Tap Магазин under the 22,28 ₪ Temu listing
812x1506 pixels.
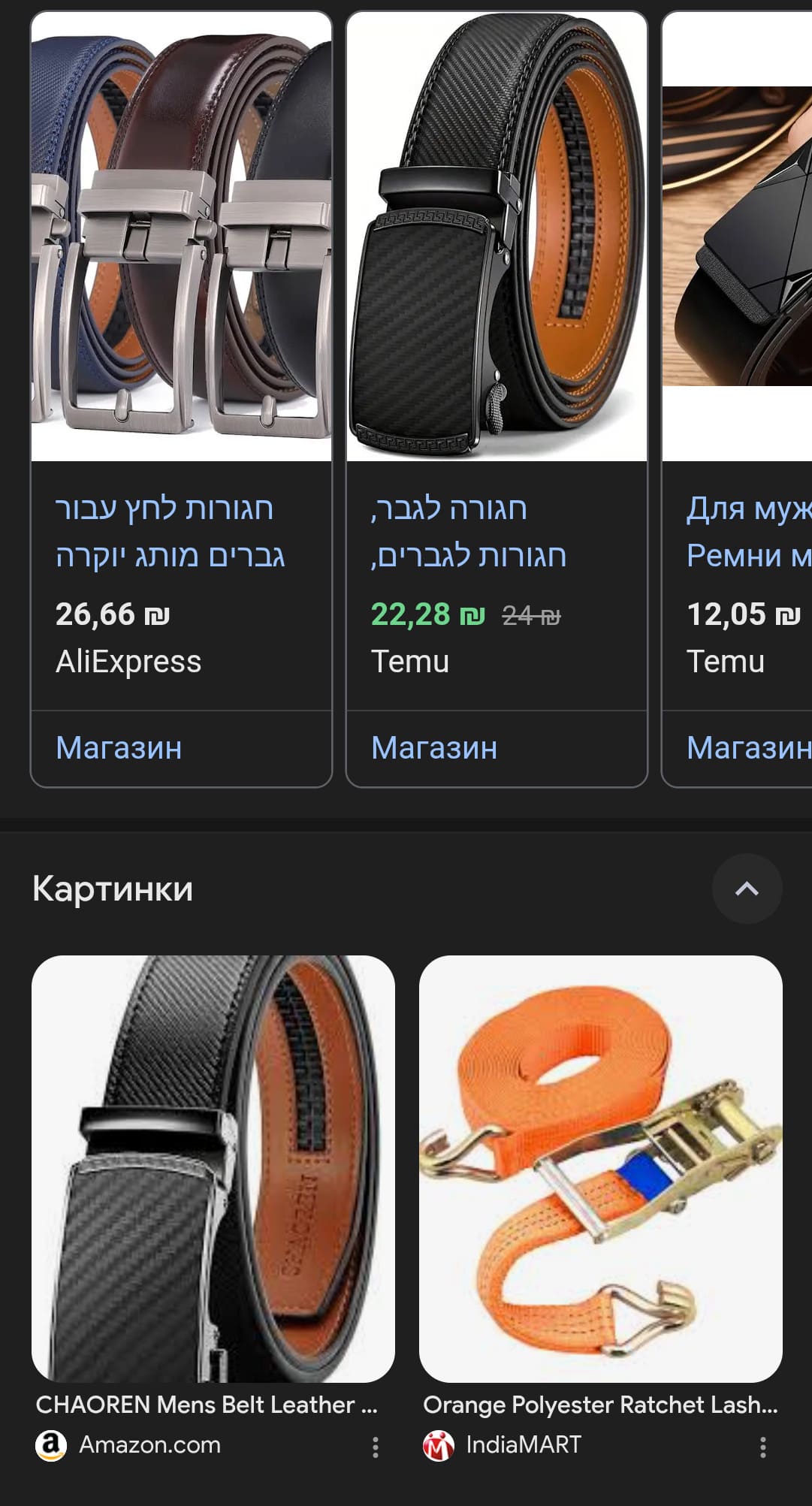434,748
